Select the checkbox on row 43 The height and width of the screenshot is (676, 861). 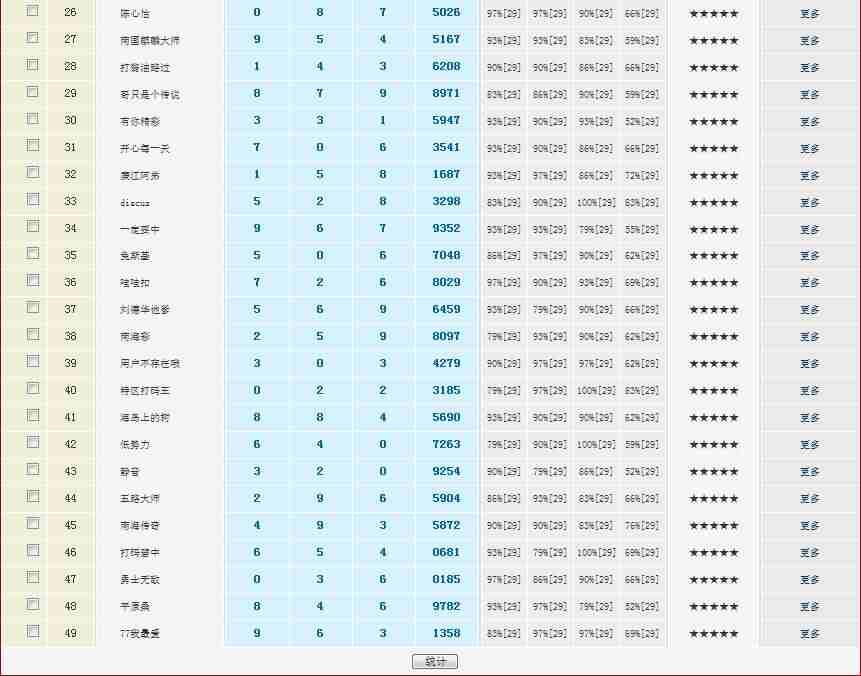[x=33, y=470]
